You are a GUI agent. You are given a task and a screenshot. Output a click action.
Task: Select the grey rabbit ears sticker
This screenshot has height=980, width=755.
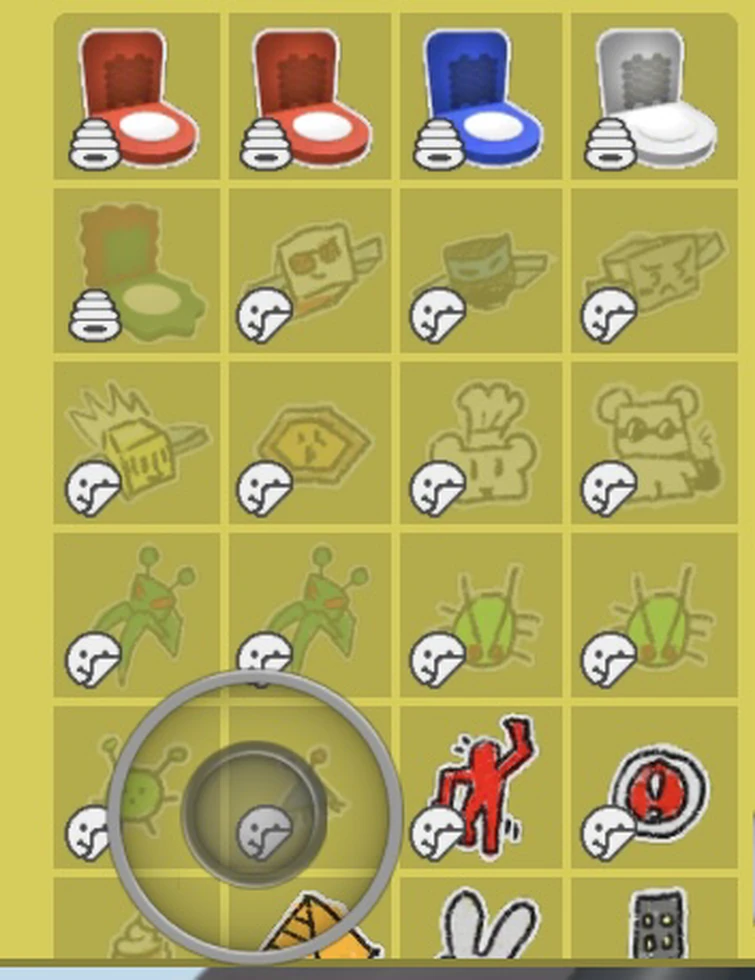[x=481, y=919]
